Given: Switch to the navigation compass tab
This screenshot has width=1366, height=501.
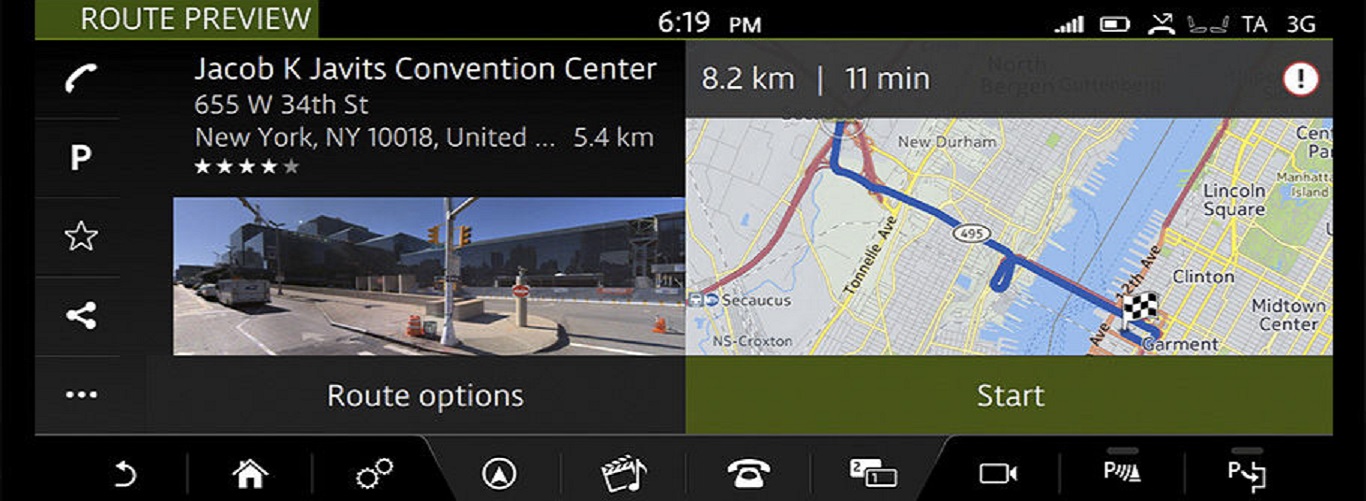Looking at the screenshot, I should coord(498,473).
